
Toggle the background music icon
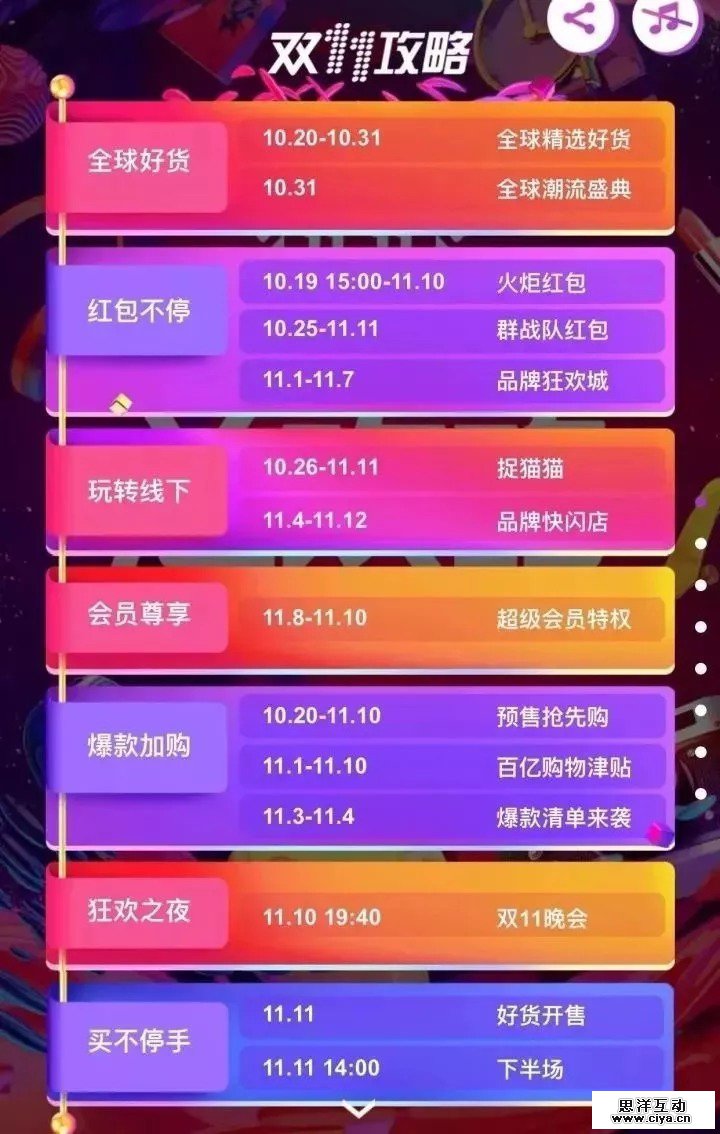click(x=667, y=20)
